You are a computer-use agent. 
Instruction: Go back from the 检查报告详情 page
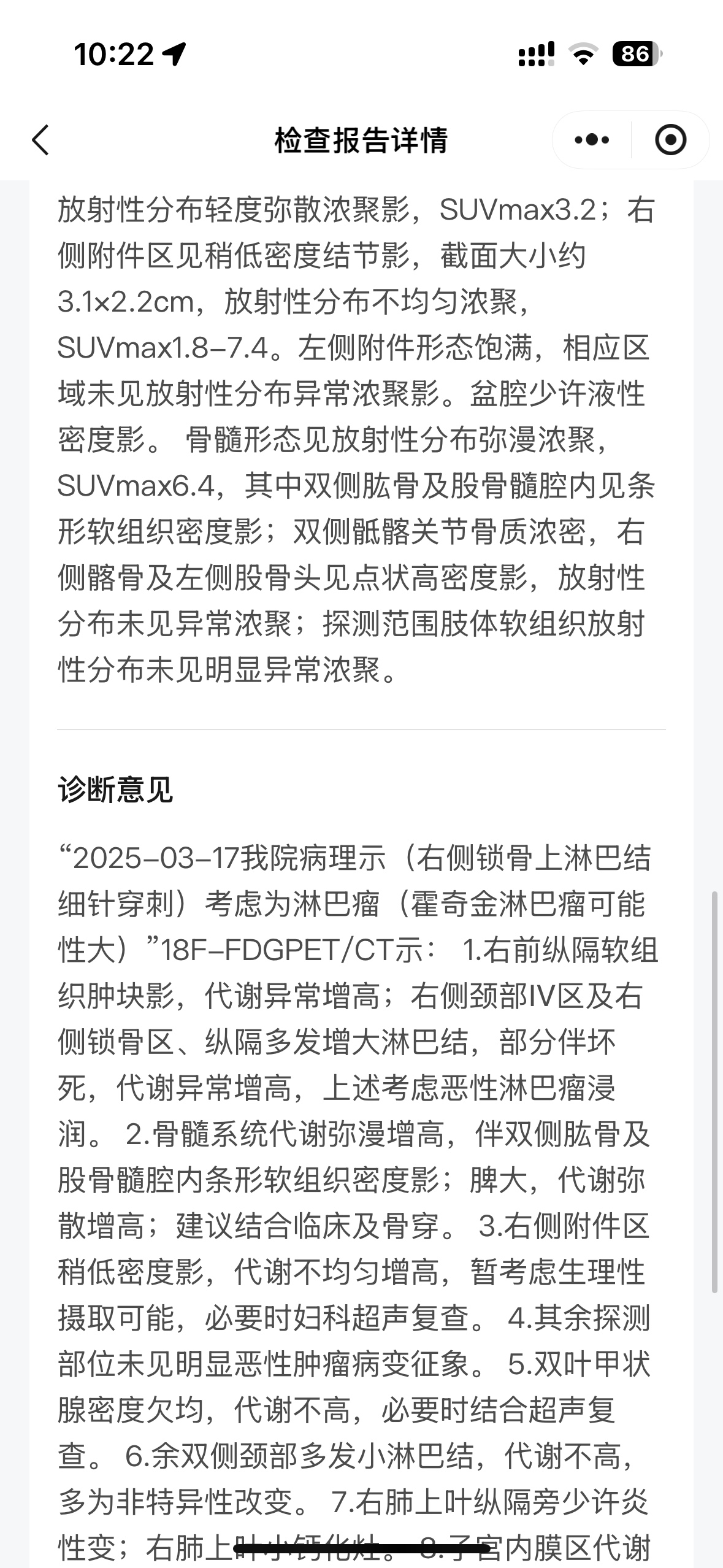point(40,140)
